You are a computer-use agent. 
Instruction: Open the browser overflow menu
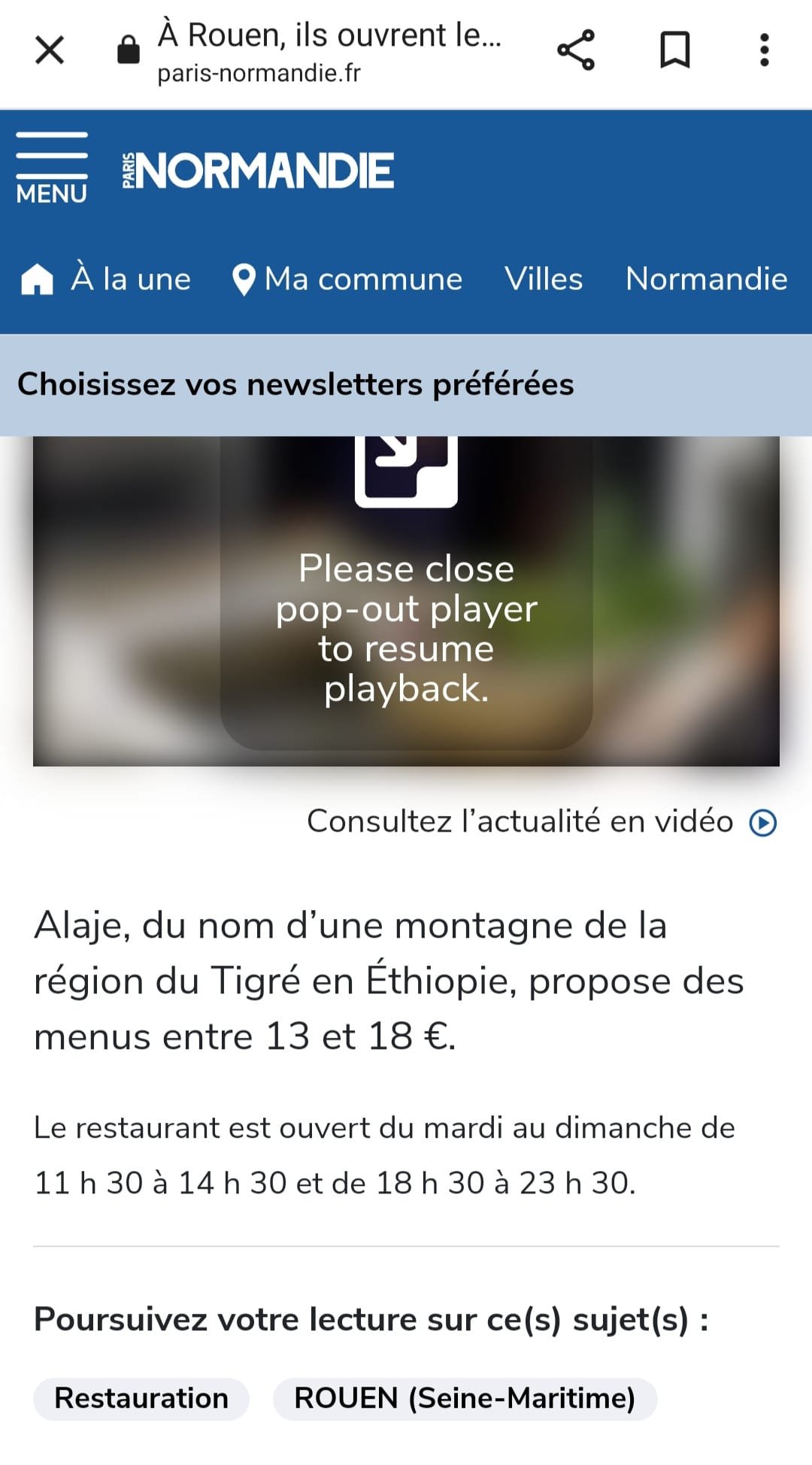pos(764,51)
